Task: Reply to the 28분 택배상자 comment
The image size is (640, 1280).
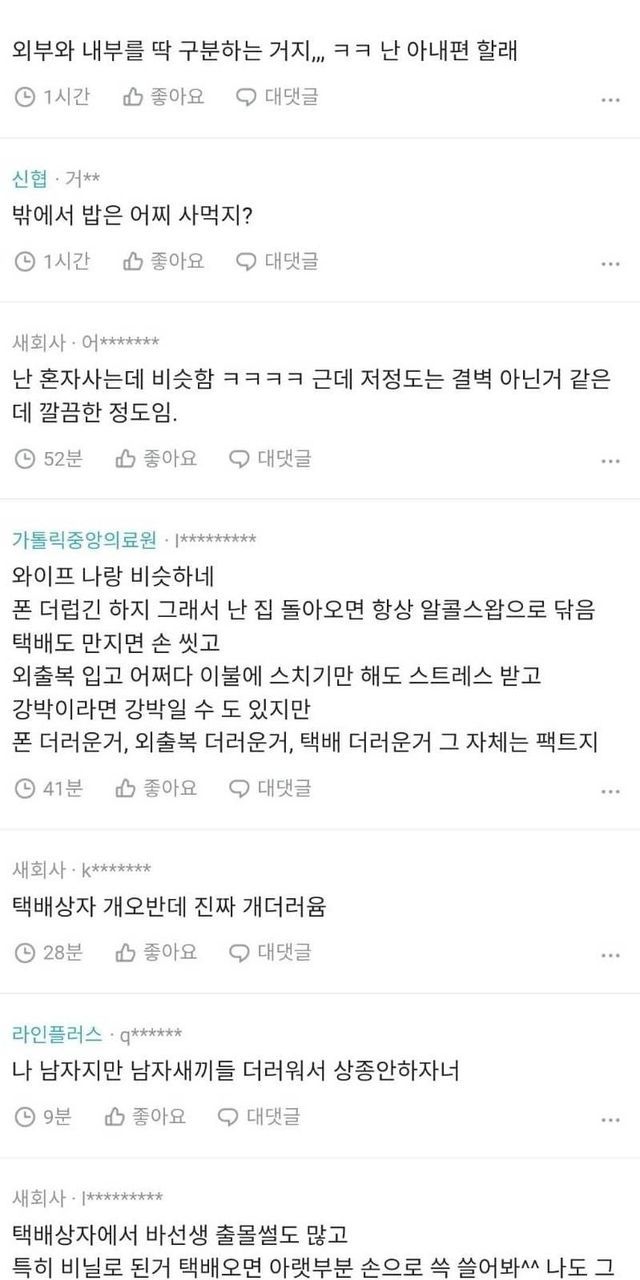Action: pyautogui.click(x=270, y=951)
